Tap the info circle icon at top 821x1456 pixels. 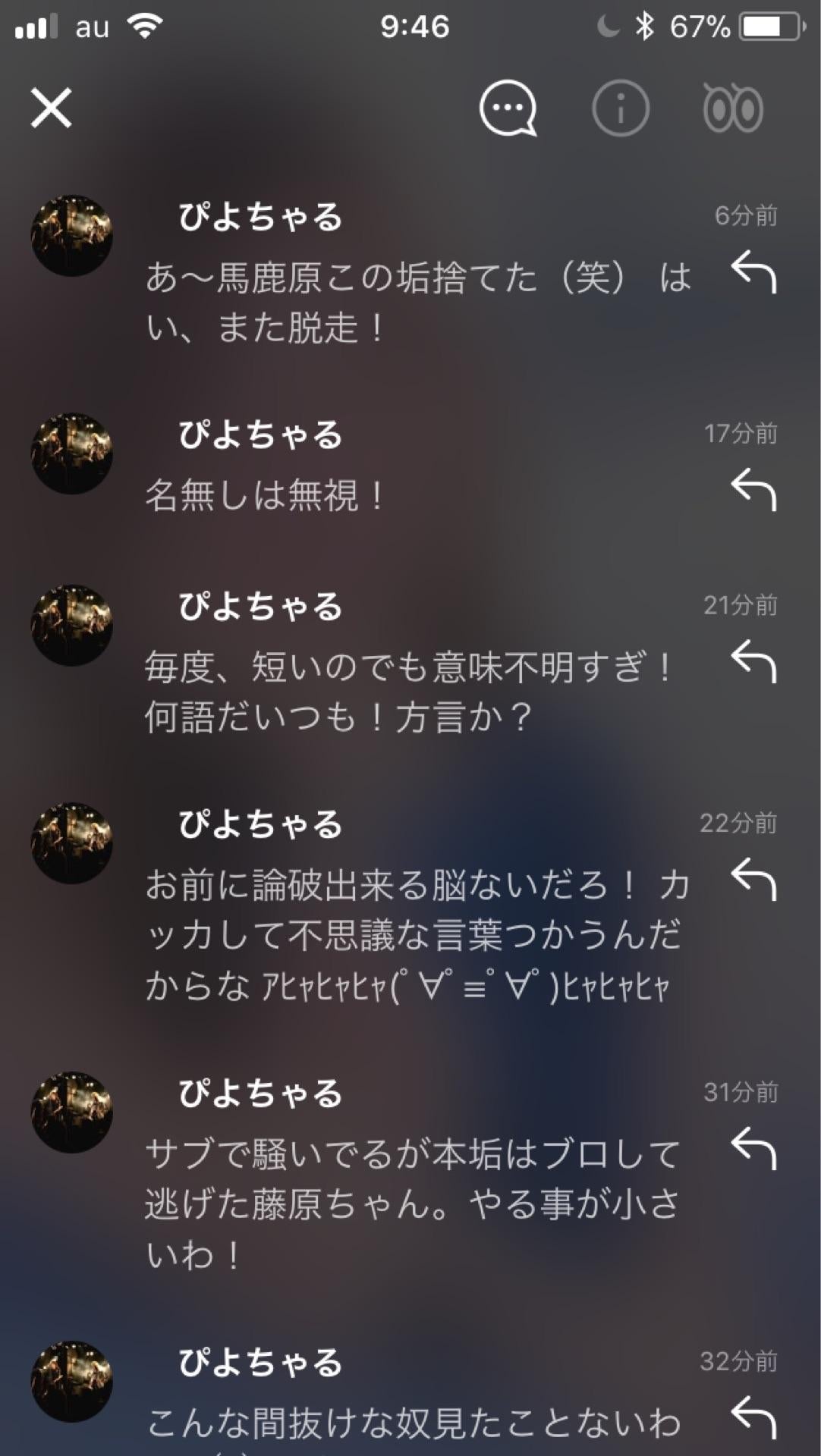(619, 108)
